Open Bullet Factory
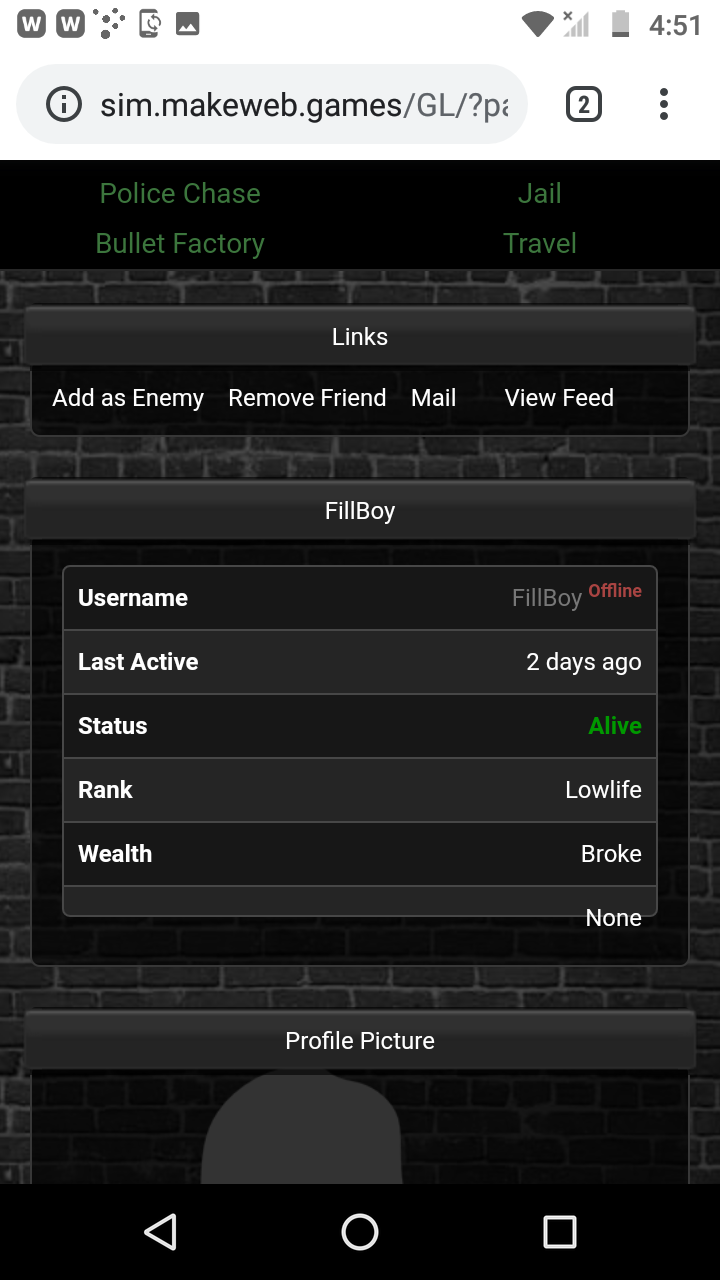The image size is (720, 1280). pyautogui.click(x=180, y=243)
